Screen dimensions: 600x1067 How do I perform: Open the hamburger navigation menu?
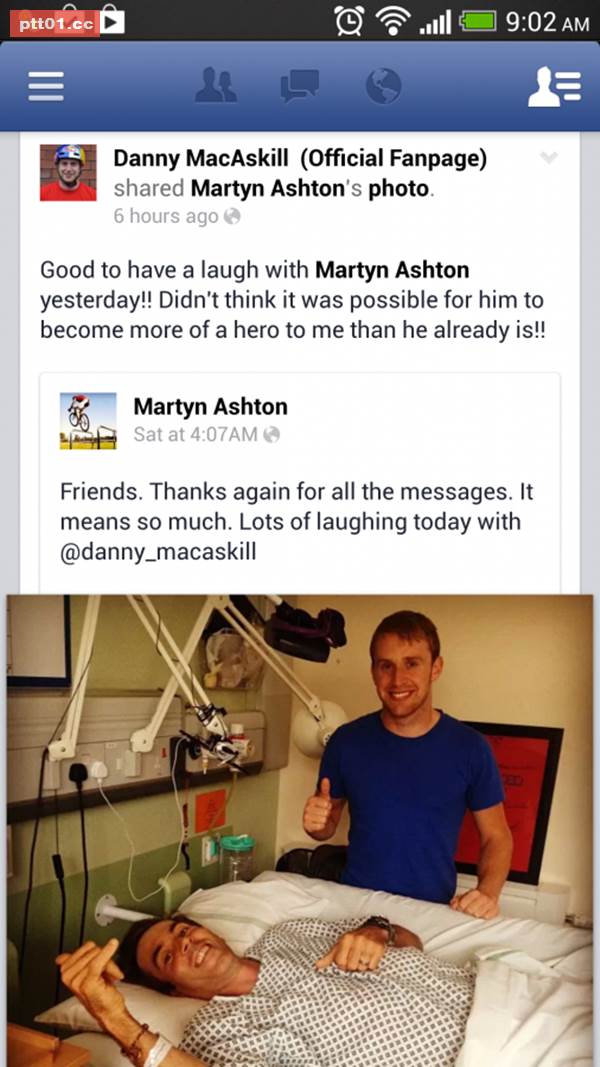46,86
